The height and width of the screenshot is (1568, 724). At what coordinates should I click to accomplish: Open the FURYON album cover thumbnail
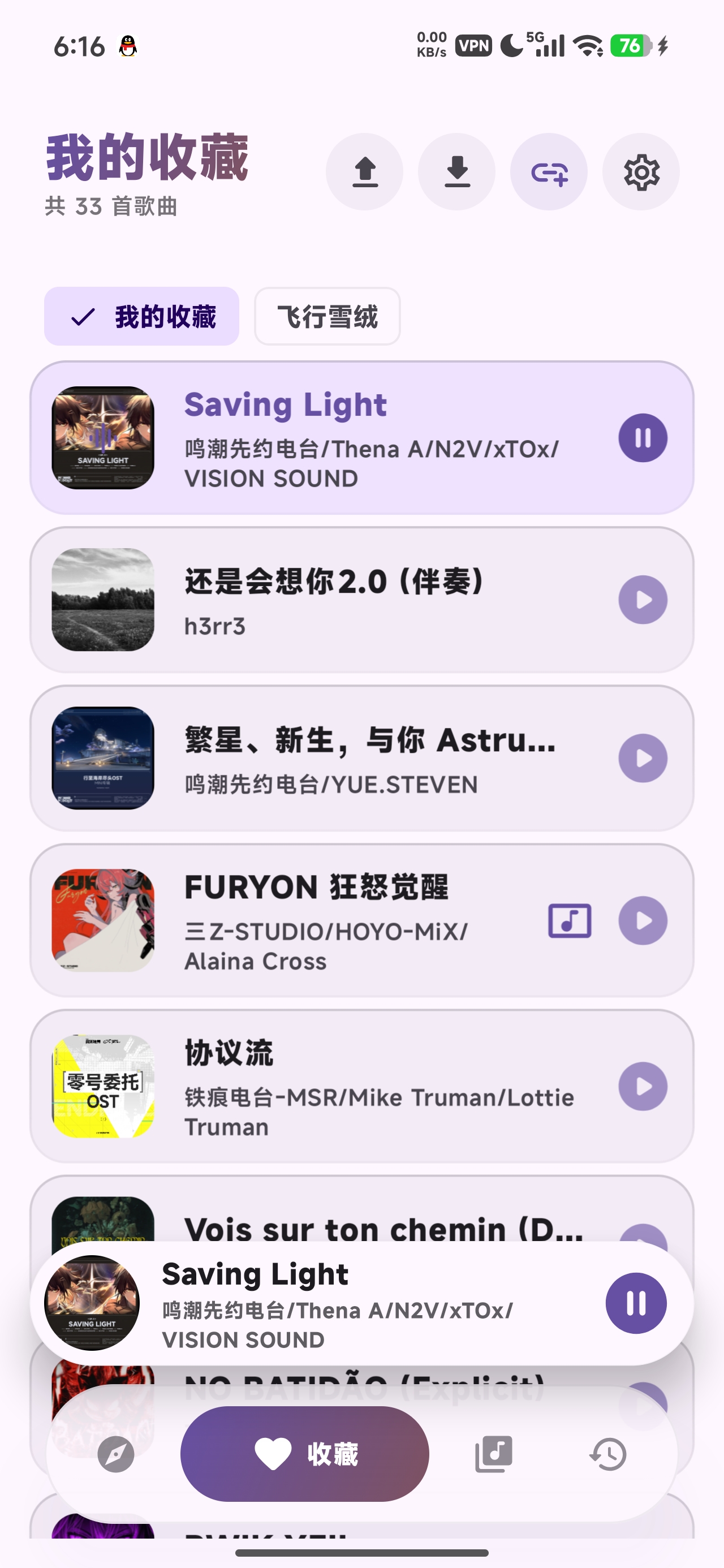click(x=102, y=921)
